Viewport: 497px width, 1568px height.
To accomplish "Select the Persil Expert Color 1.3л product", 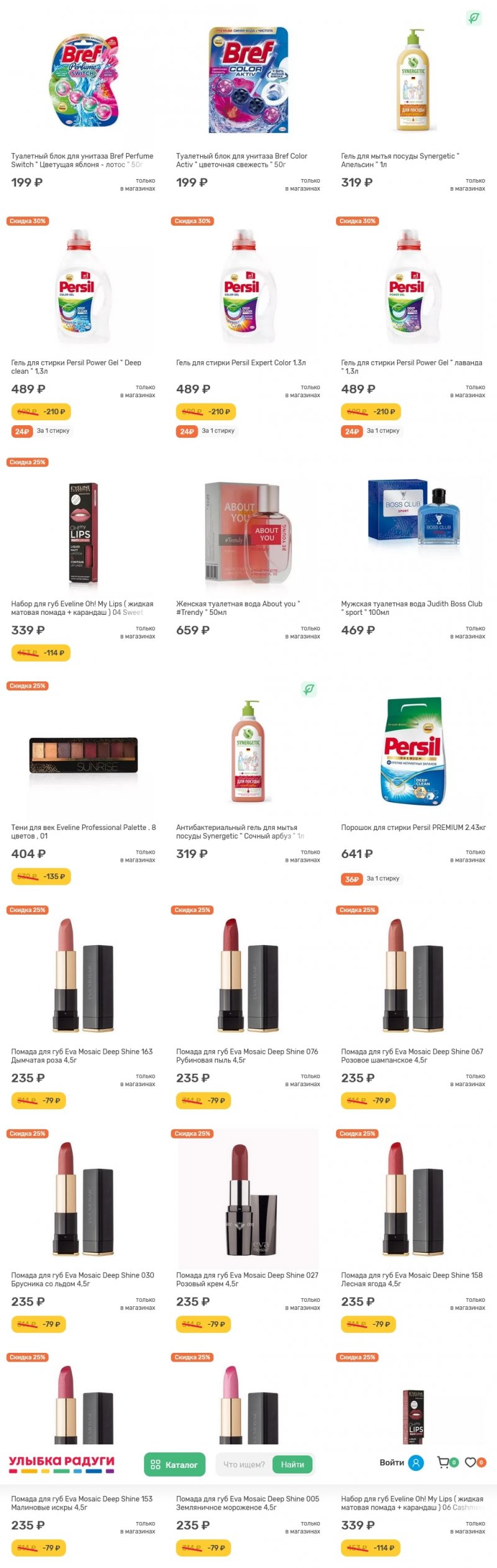I will point(248,286).
